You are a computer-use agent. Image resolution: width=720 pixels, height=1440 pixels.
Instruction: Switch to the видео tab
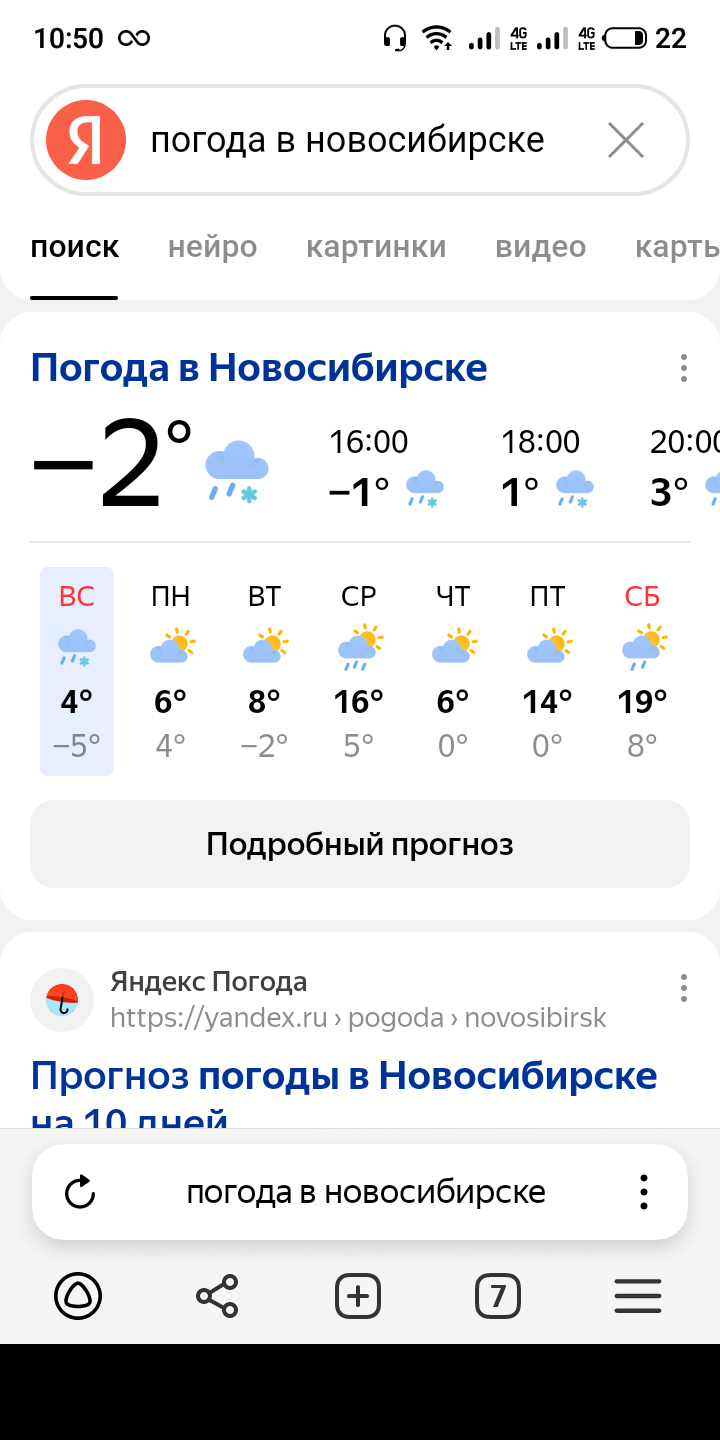(x=540, y=247)
